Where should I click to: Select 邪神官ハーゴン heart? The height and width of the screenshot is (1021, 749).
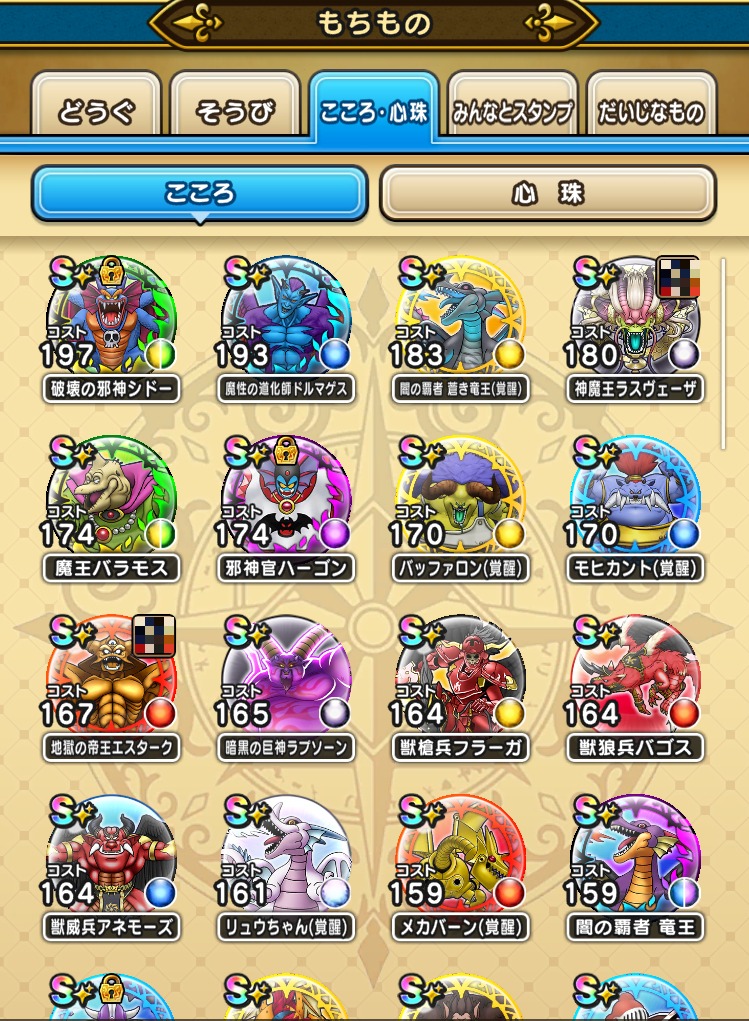point(285,500)
